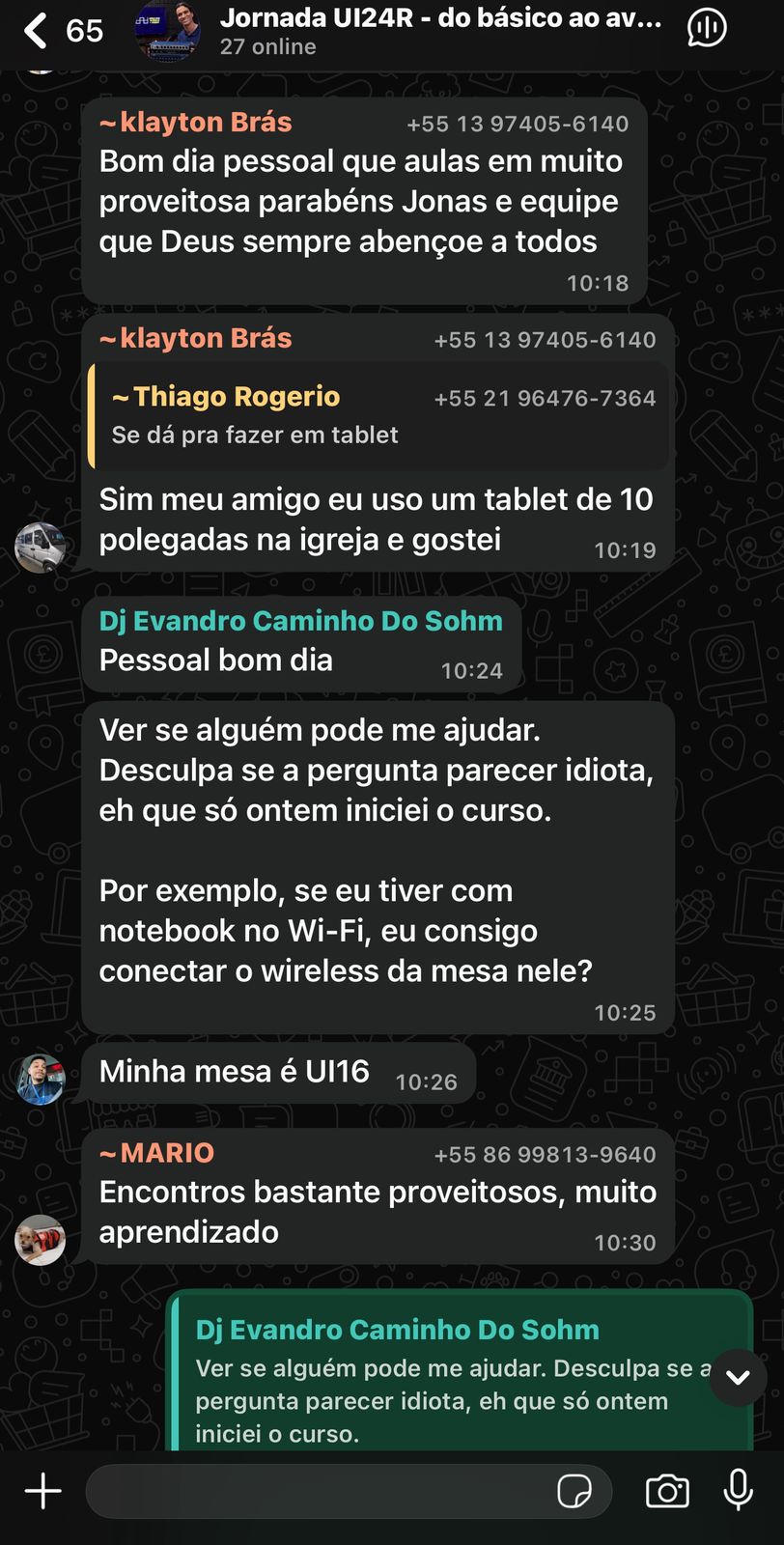Focus the message input field

(x=319, y=1491)
